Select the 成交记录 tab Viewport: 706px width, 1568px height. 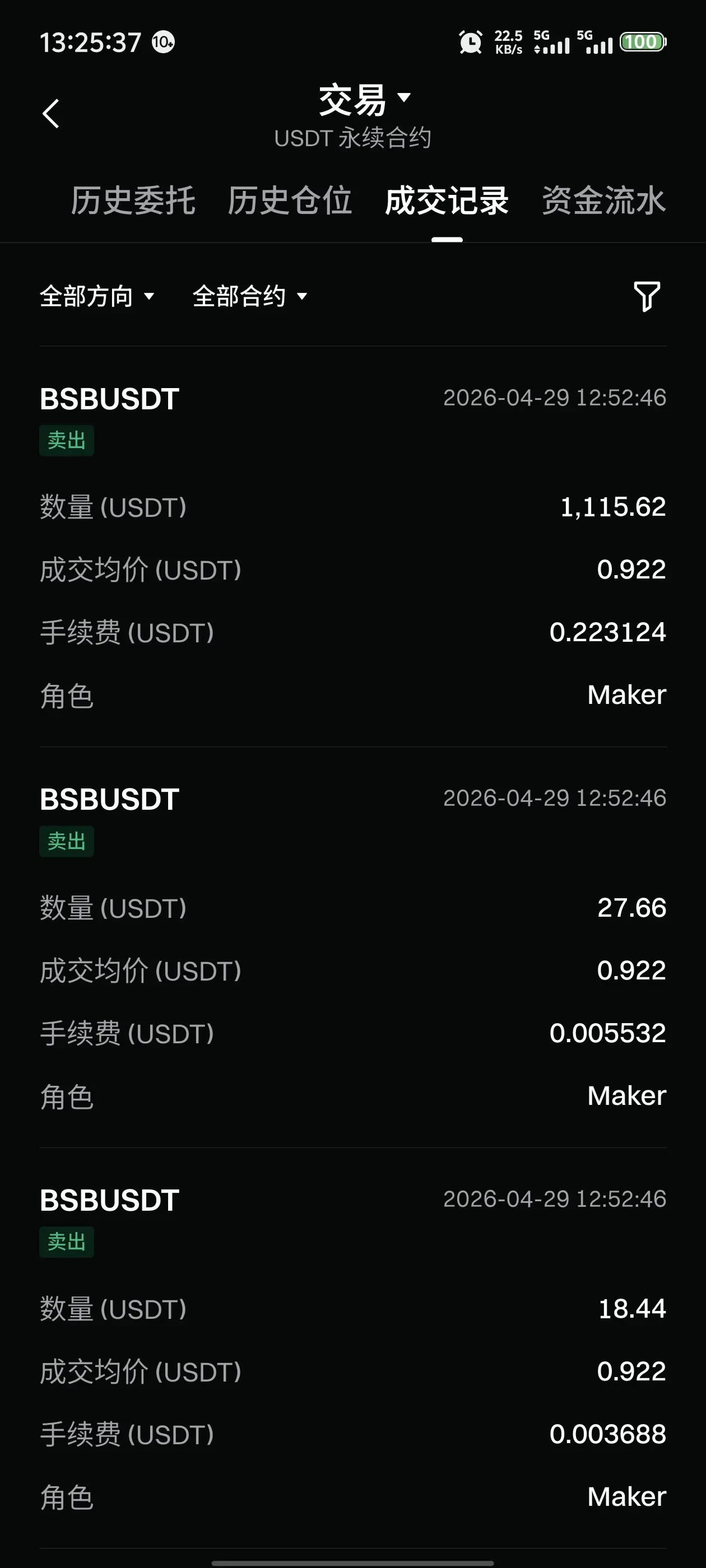point(447,201)
